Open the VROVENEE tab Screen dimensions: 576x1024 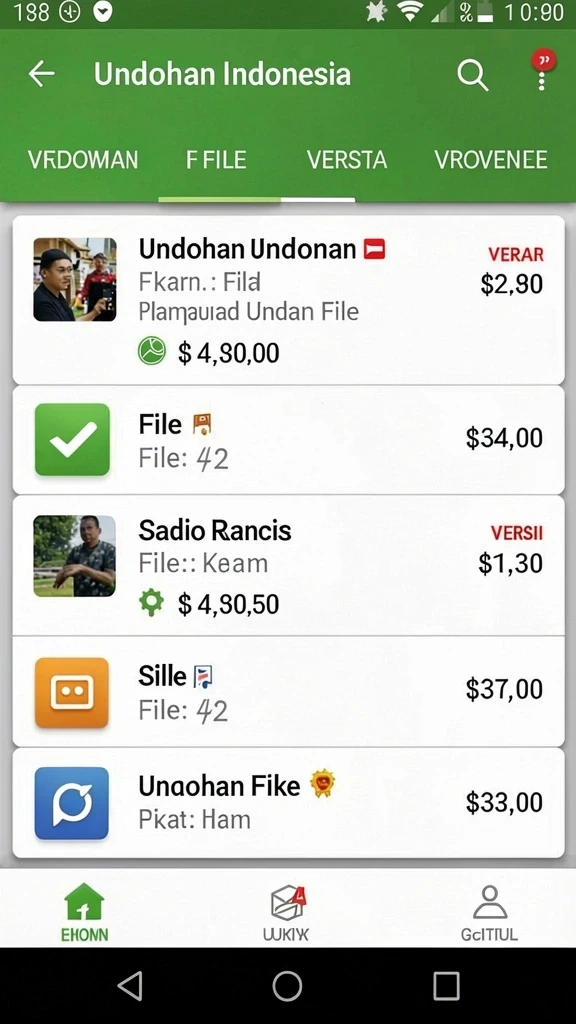pos(490,160)
